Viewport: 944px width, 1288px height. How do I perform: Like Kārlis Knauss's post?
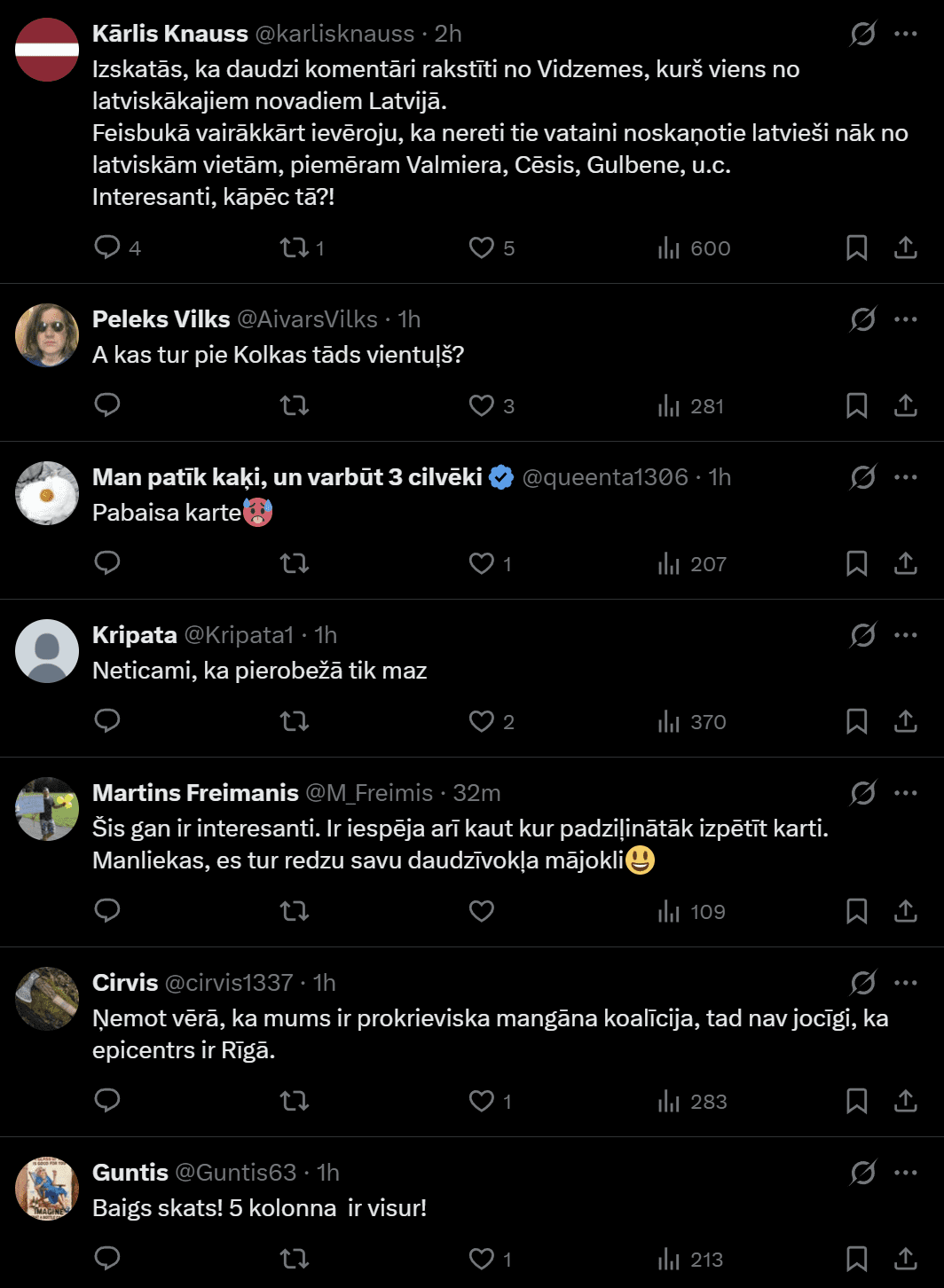click(x=481, y=247)
